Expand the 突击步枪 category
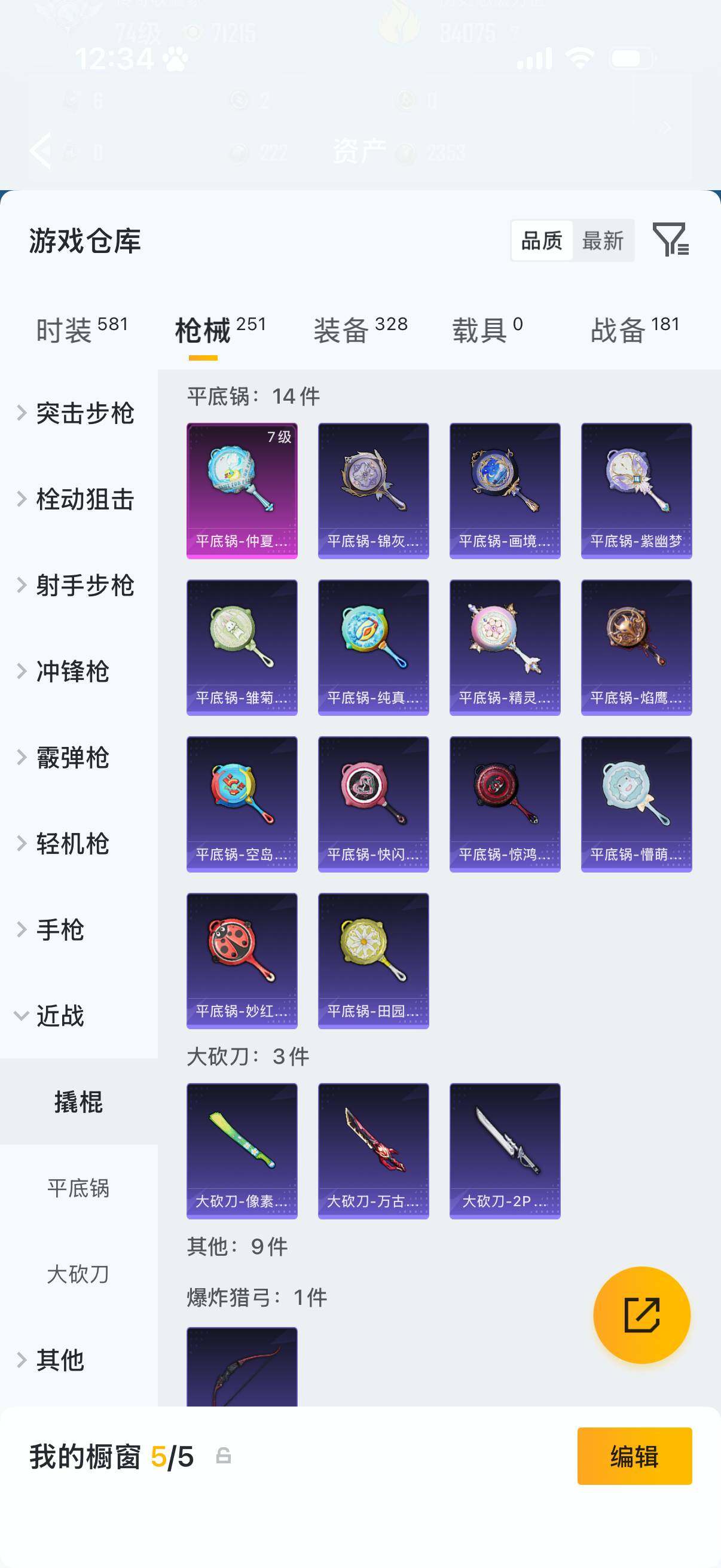721x1568 pixels. pos(85,413)
